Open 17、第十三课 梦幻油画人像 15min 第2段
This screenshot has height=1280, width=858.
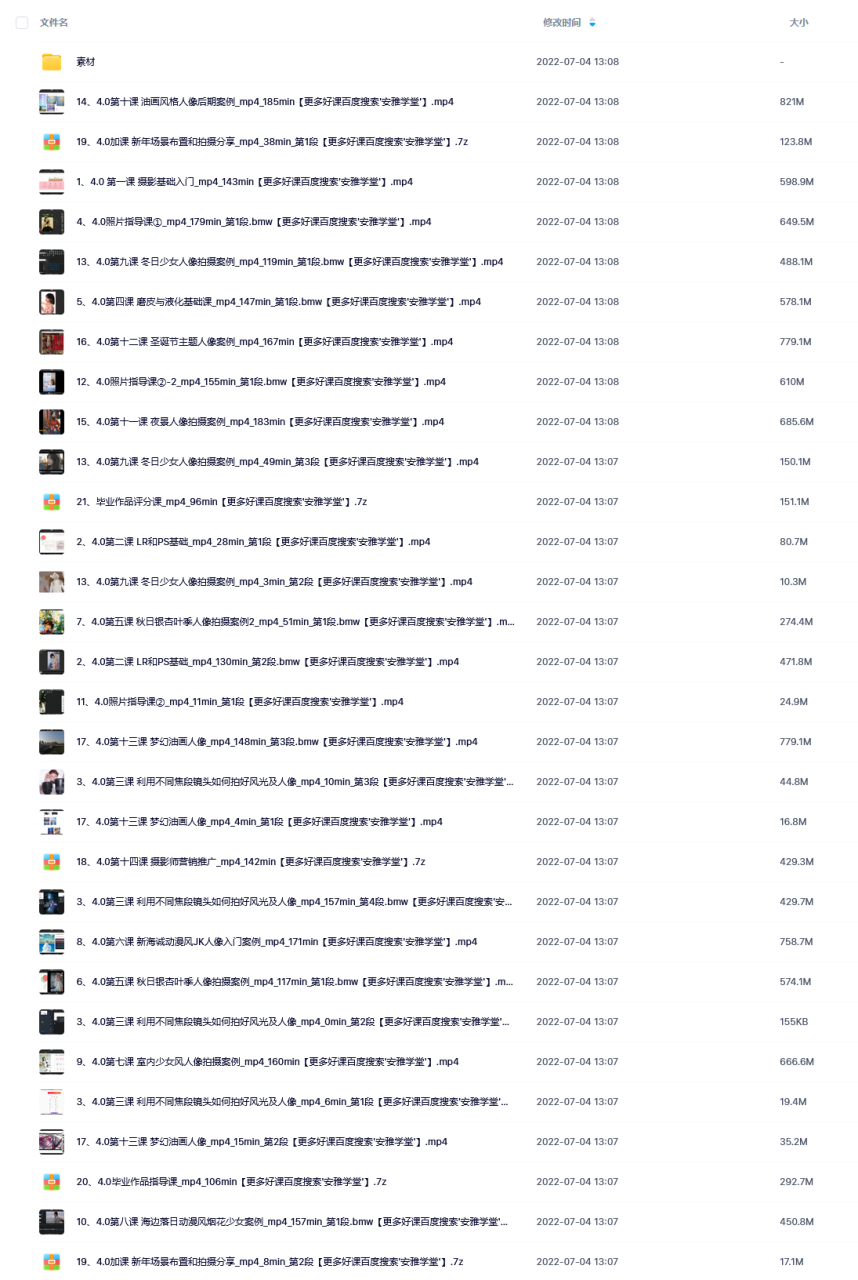261,1142
